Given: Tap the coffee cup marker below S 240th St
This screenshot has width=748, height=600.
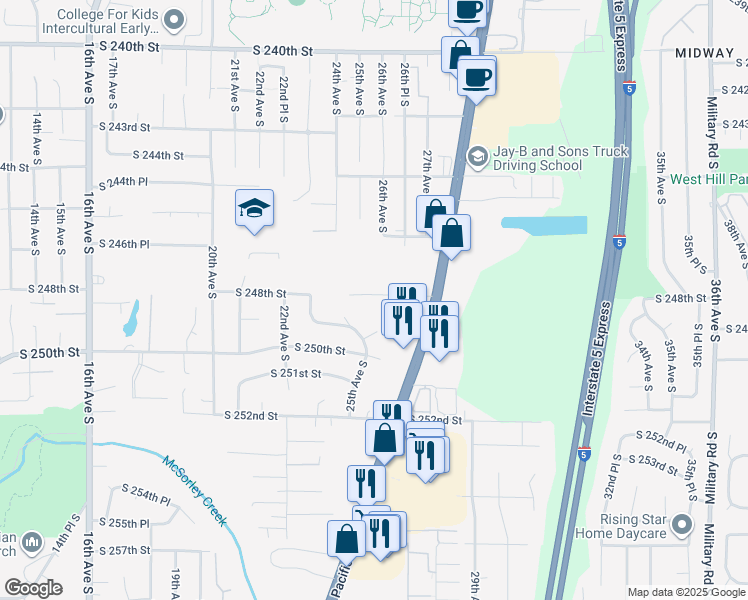Looking at the screenshot, I should pyautogui.click(x=478, y=76).
